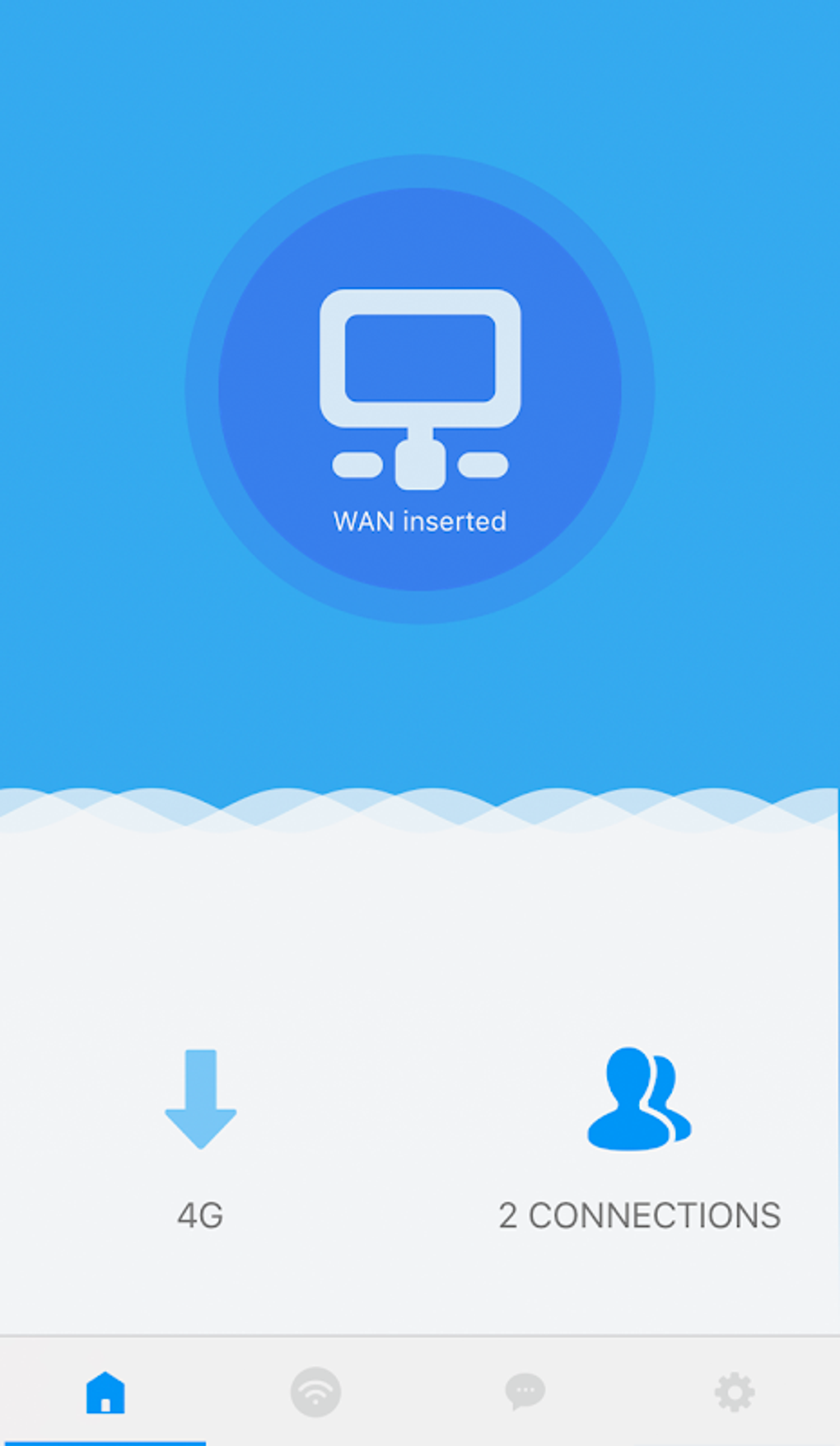Viewport: 840px width, 1446px height.
Task: Click the 4G download status area
Action: tap(200, 1154)
